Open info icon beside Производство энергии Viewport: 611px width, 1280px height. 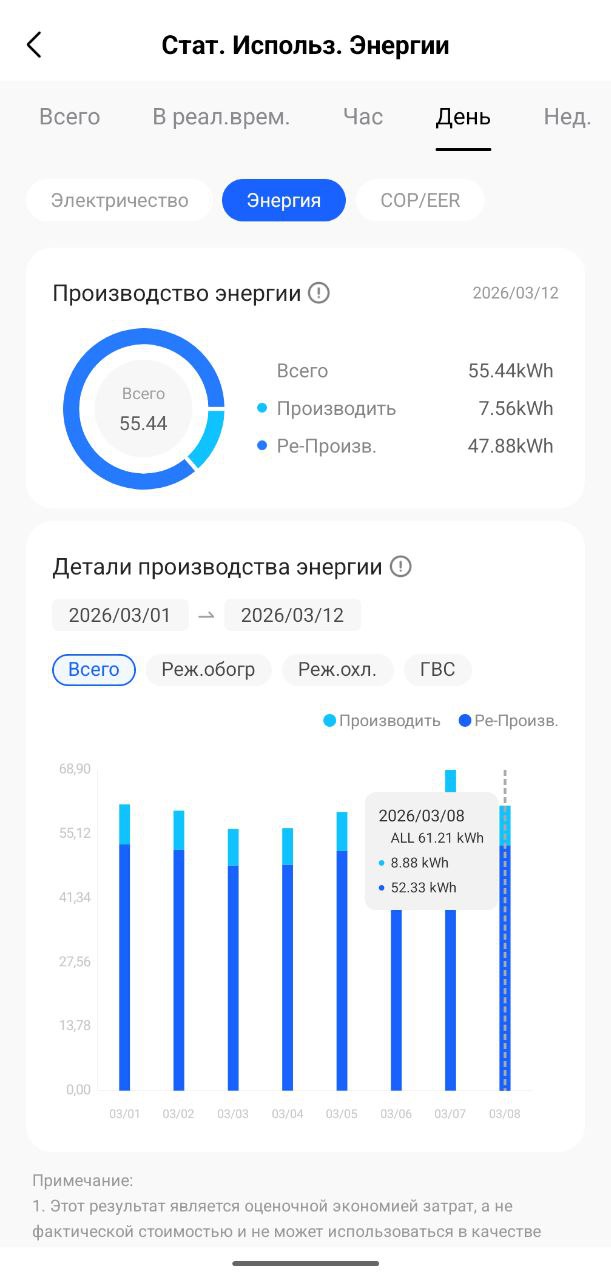click(319, 293)
